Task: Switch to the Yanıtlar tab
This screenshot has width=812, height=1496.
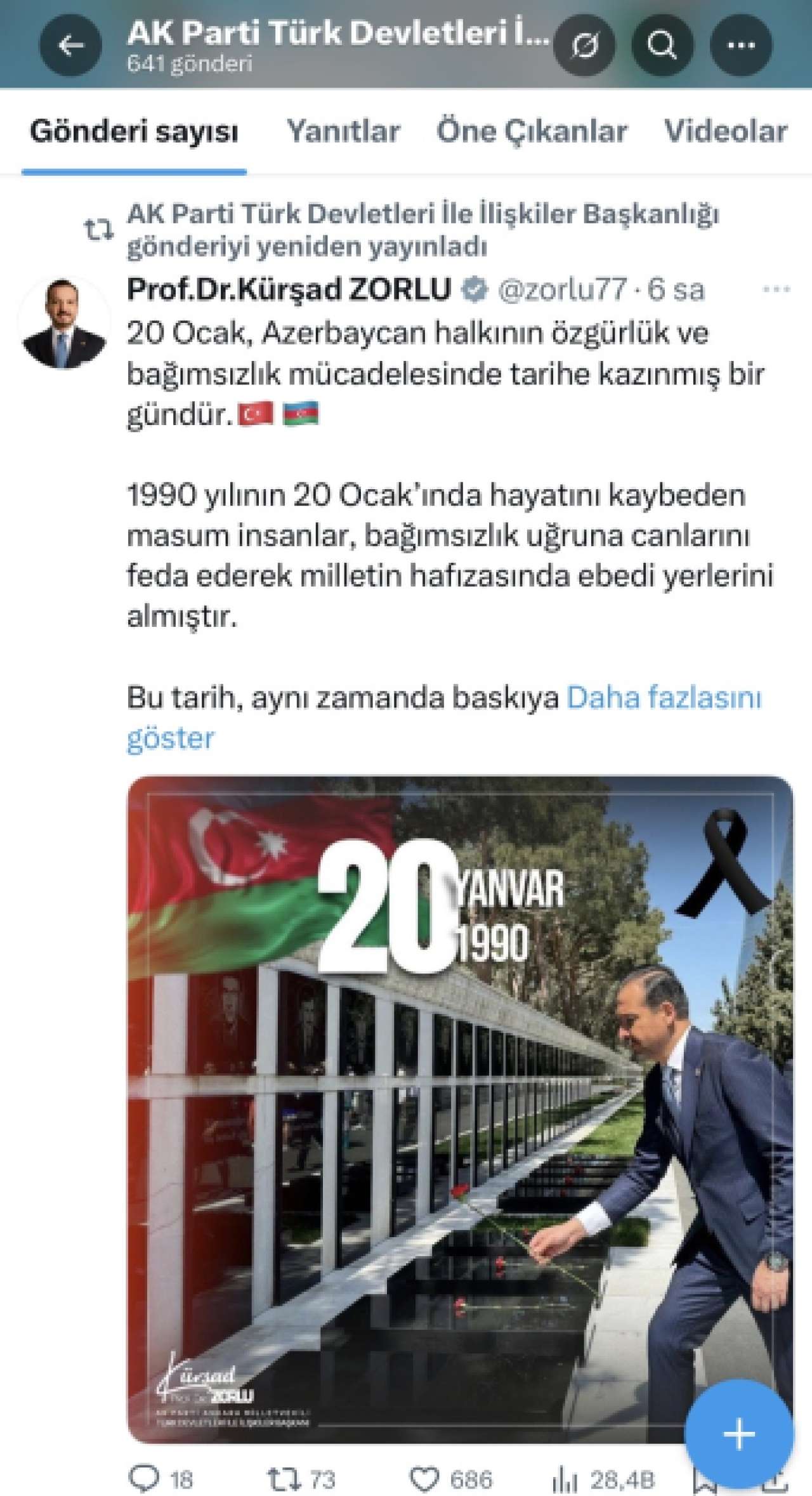Action: coord(343,131)
